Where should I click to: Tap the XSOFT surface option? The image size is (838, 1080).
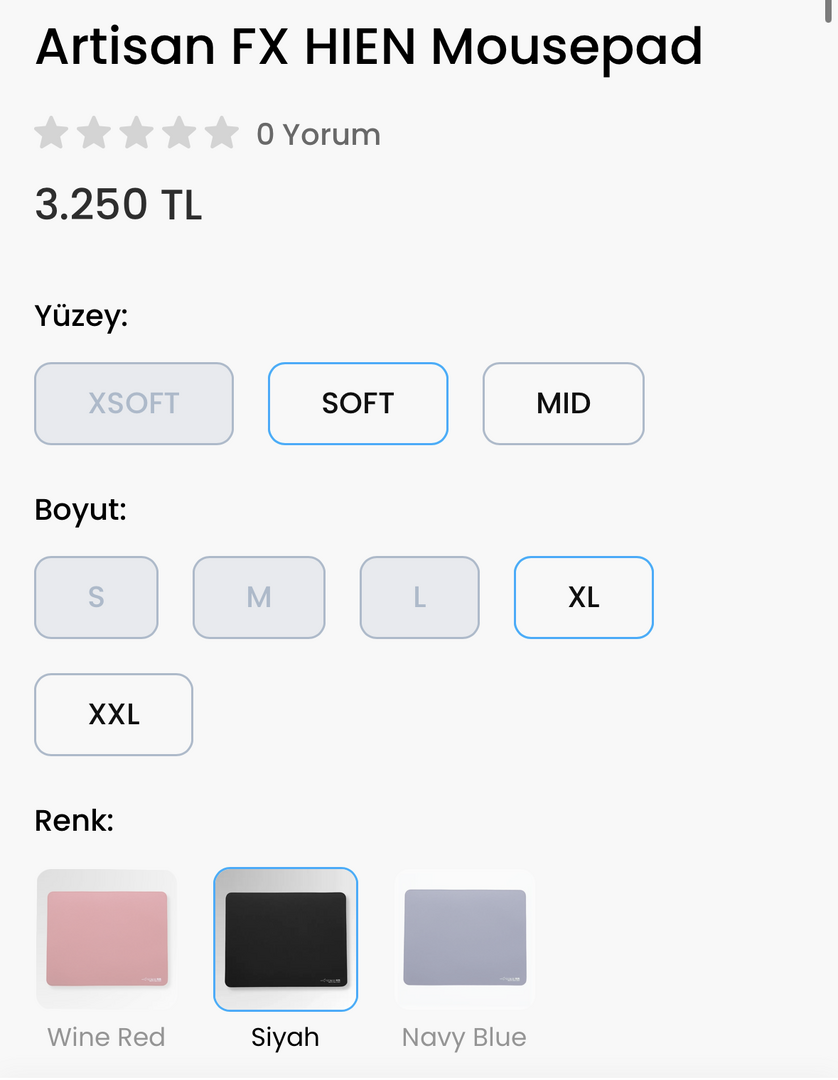tap(134, 403)
